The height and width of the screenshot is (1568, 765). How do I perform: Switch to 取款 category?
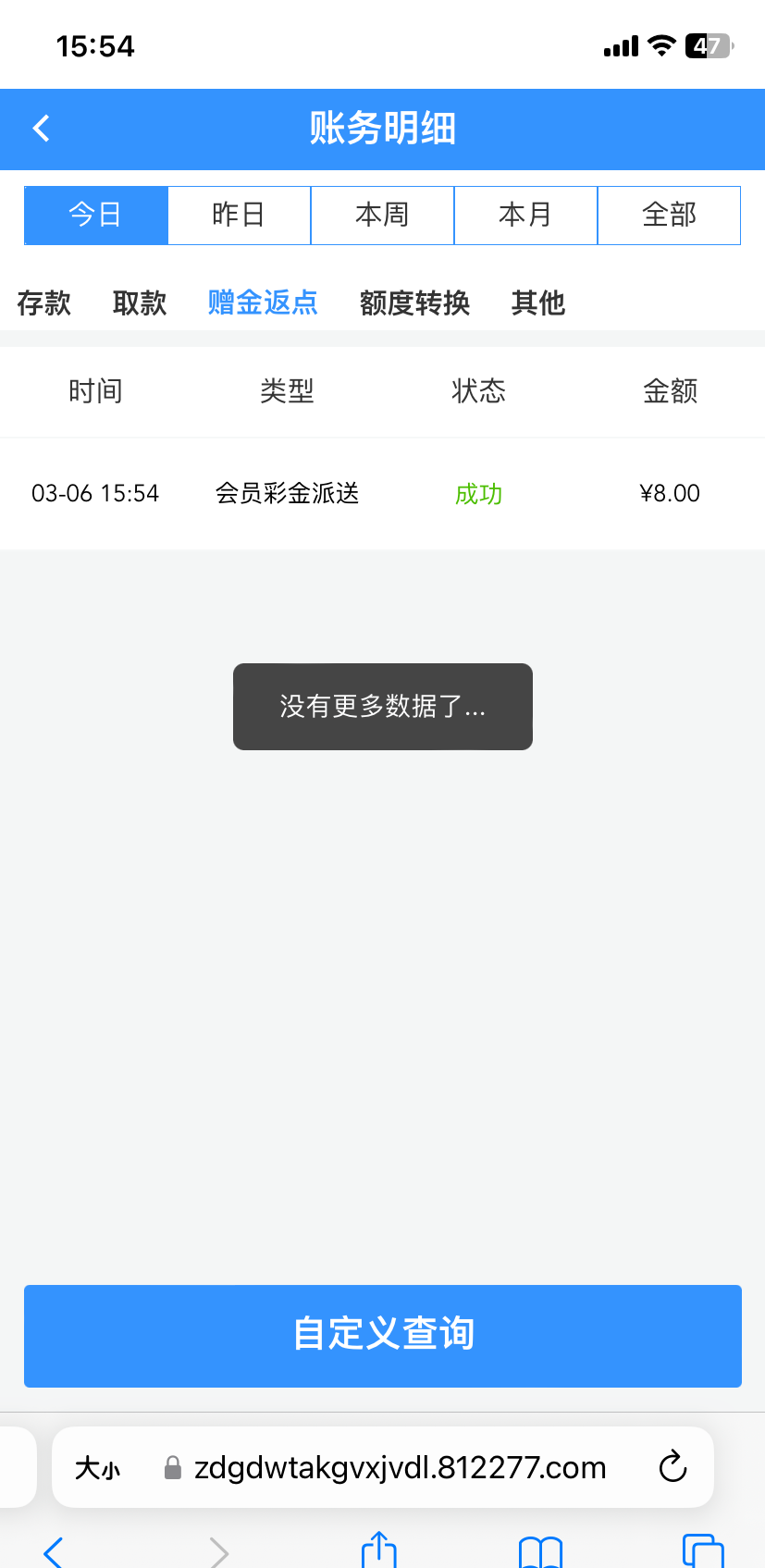pyautogui.click(x=140, y=302)
